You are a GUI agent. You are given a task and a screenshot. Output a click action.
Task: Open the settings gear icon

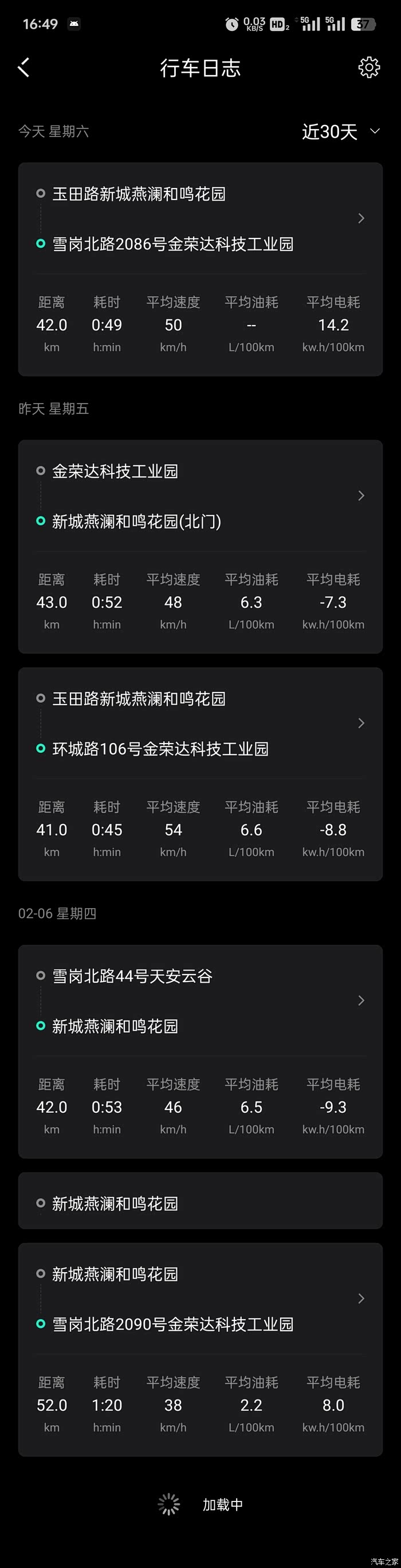tap(369, 68)
